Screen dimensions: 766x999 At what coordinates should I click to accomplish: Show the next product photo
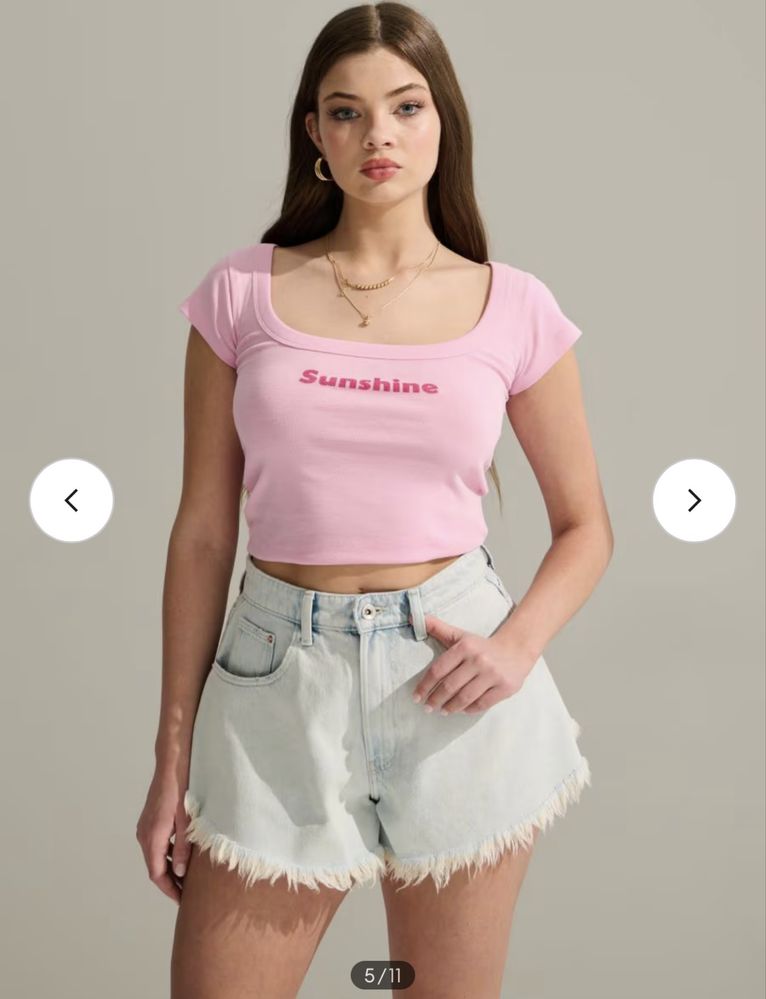[694, 500]
